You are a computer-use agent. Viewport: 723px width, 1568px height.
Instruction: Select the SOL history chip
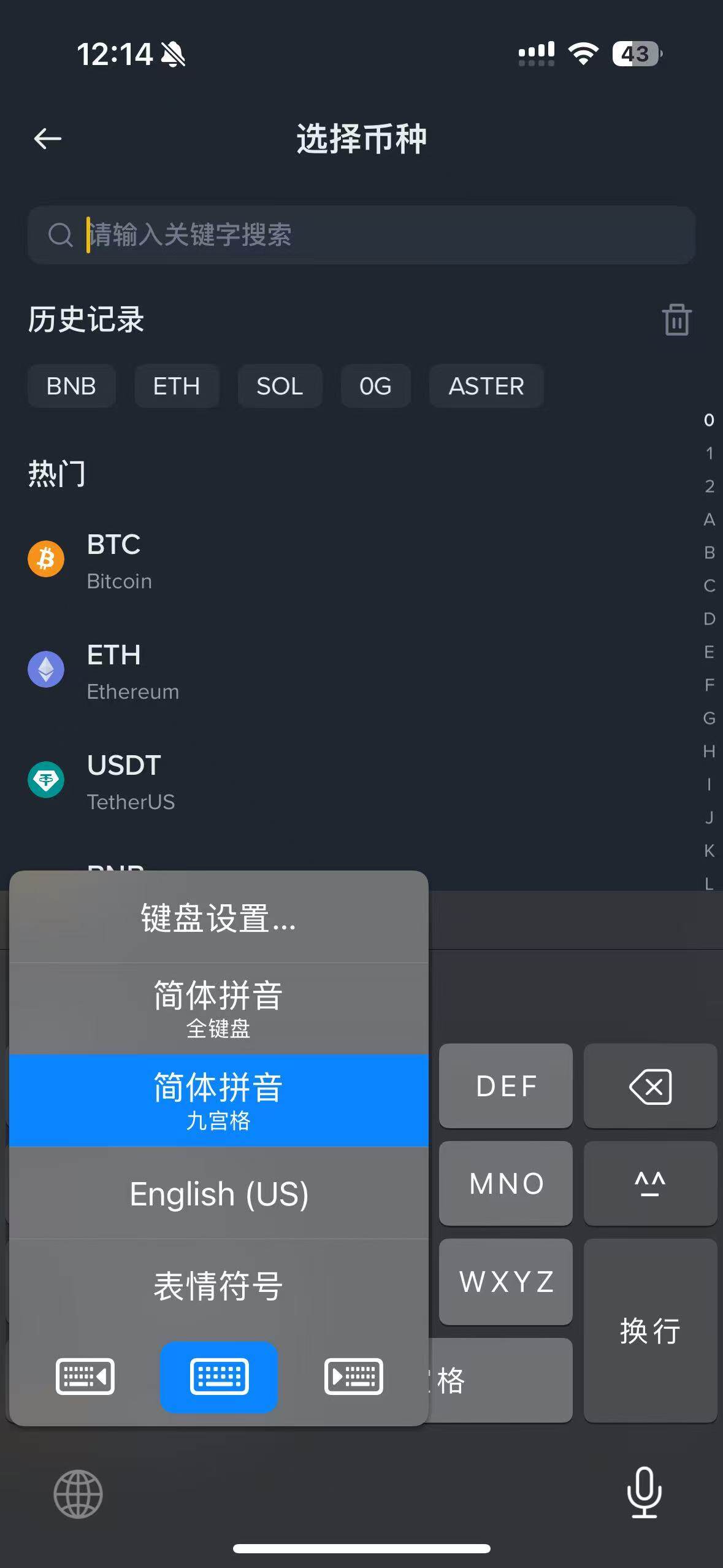(x=280, y=386)
